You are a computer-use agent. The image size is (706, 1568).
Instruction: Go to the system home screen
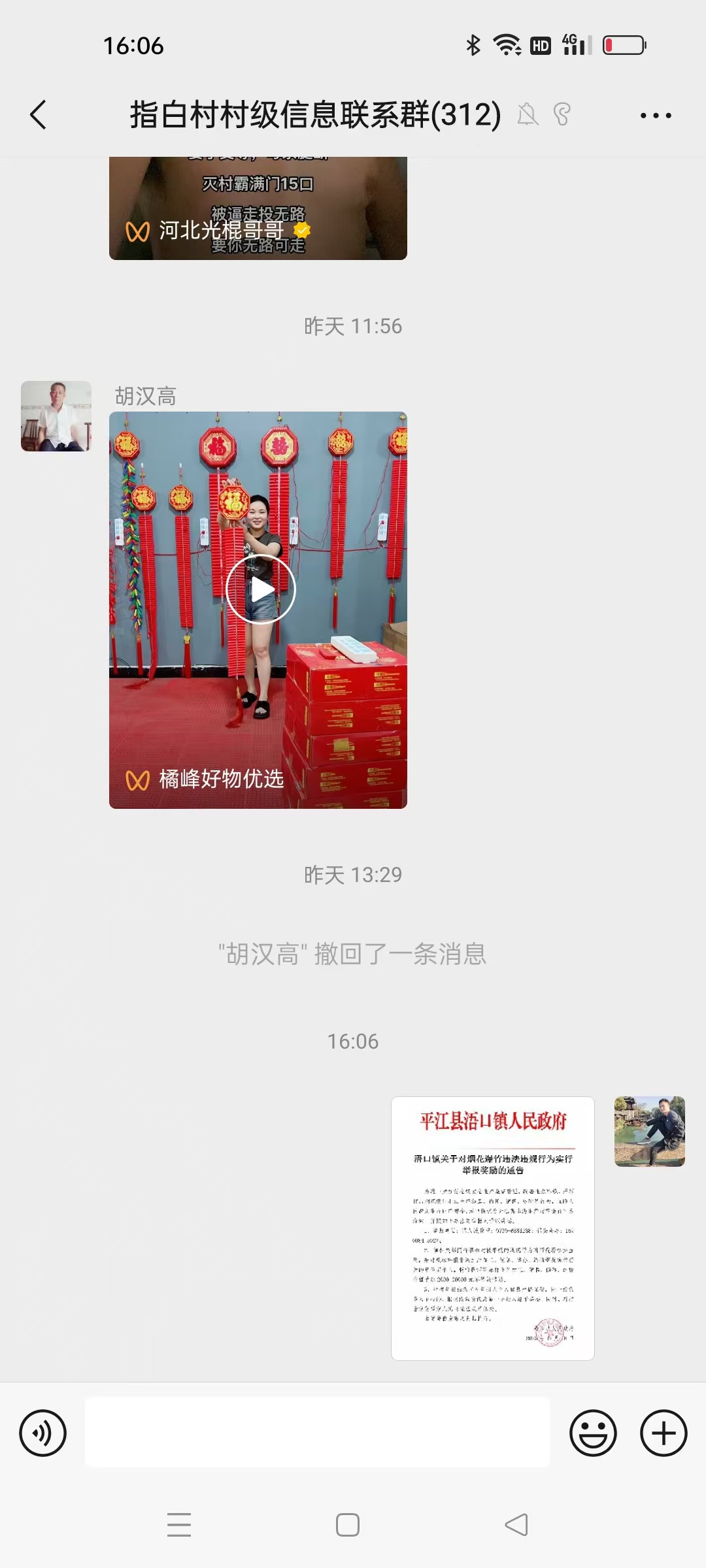(347, 1525)
